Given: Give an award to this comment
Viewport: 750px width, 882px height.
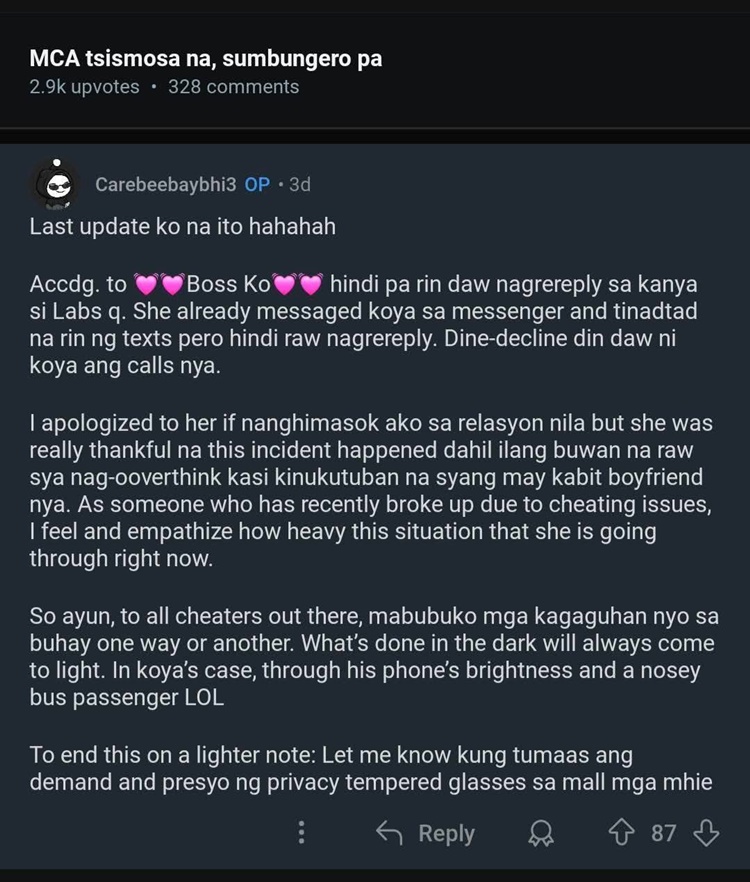Looking at the screenshot, I should click(x=543, y=833).
